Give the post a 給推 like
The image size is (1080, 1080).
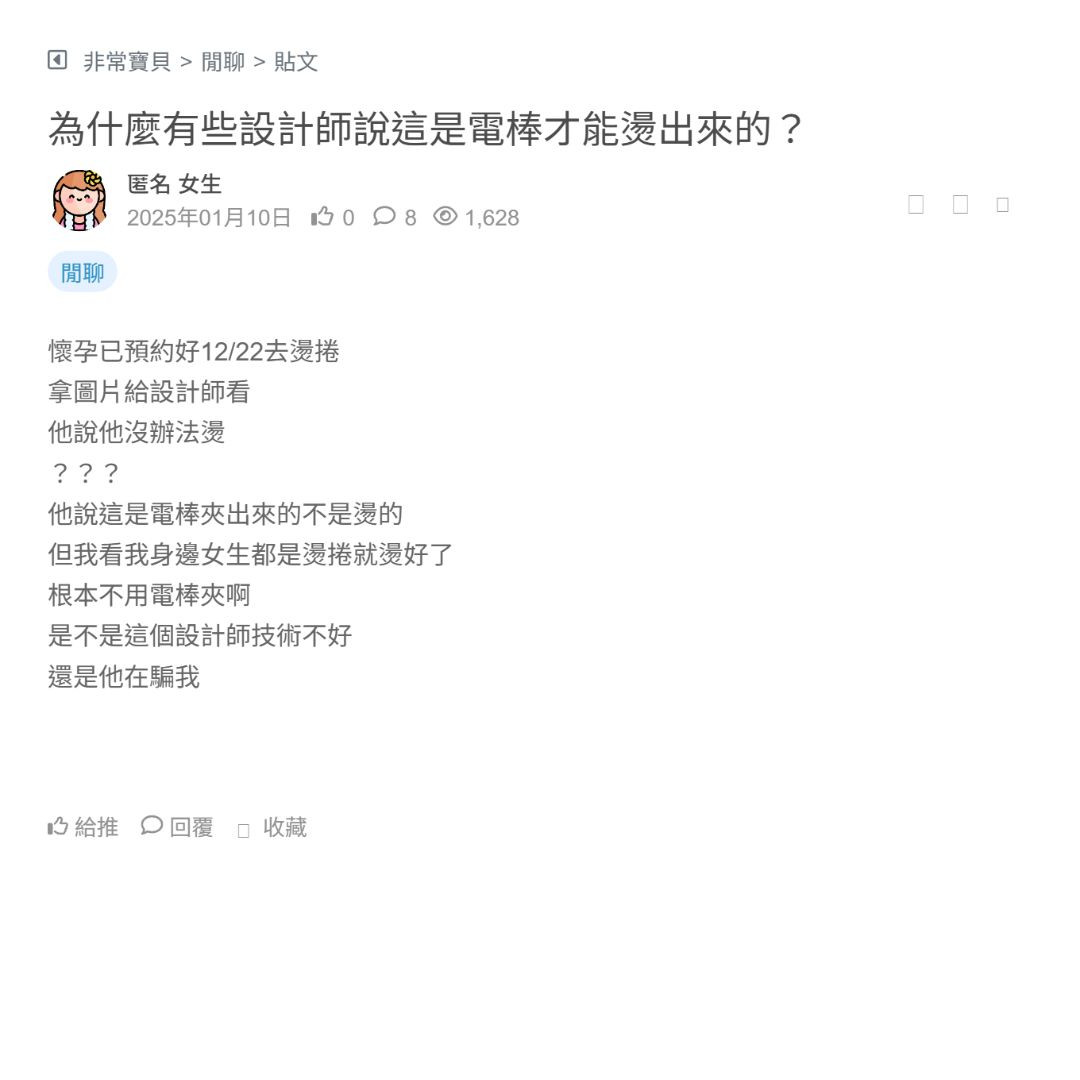(x=83, y=827)
